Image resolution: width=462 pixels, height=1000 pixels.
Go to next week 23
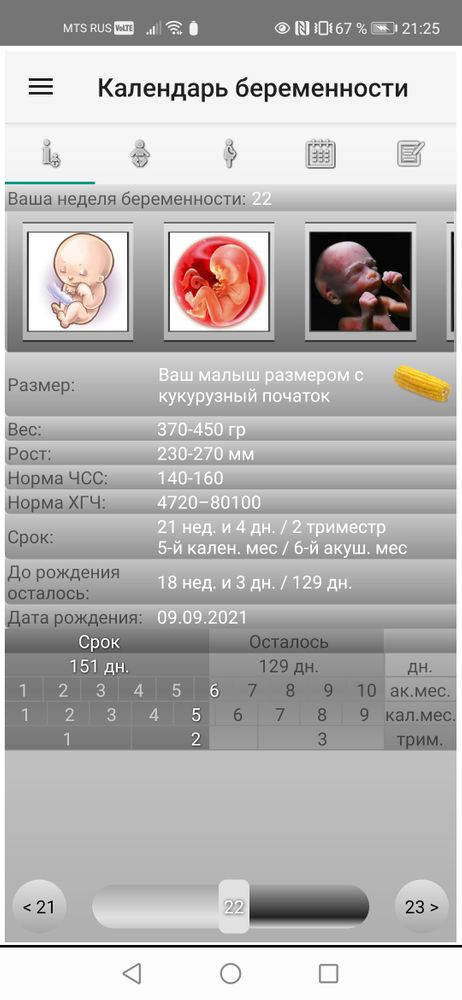point(422,906)
